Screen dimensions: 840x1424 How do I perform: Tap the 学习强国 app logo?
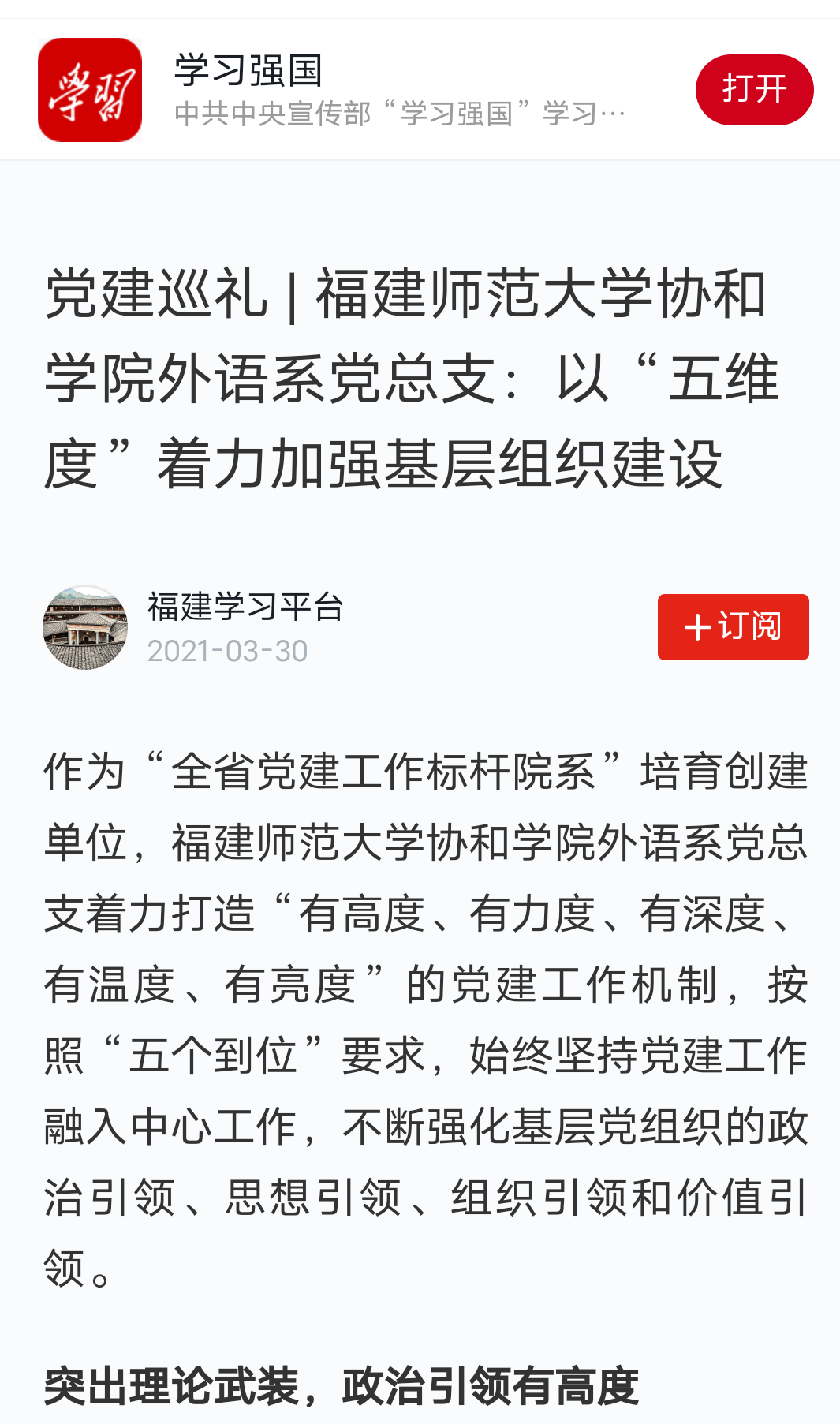[x=90, y=90]
